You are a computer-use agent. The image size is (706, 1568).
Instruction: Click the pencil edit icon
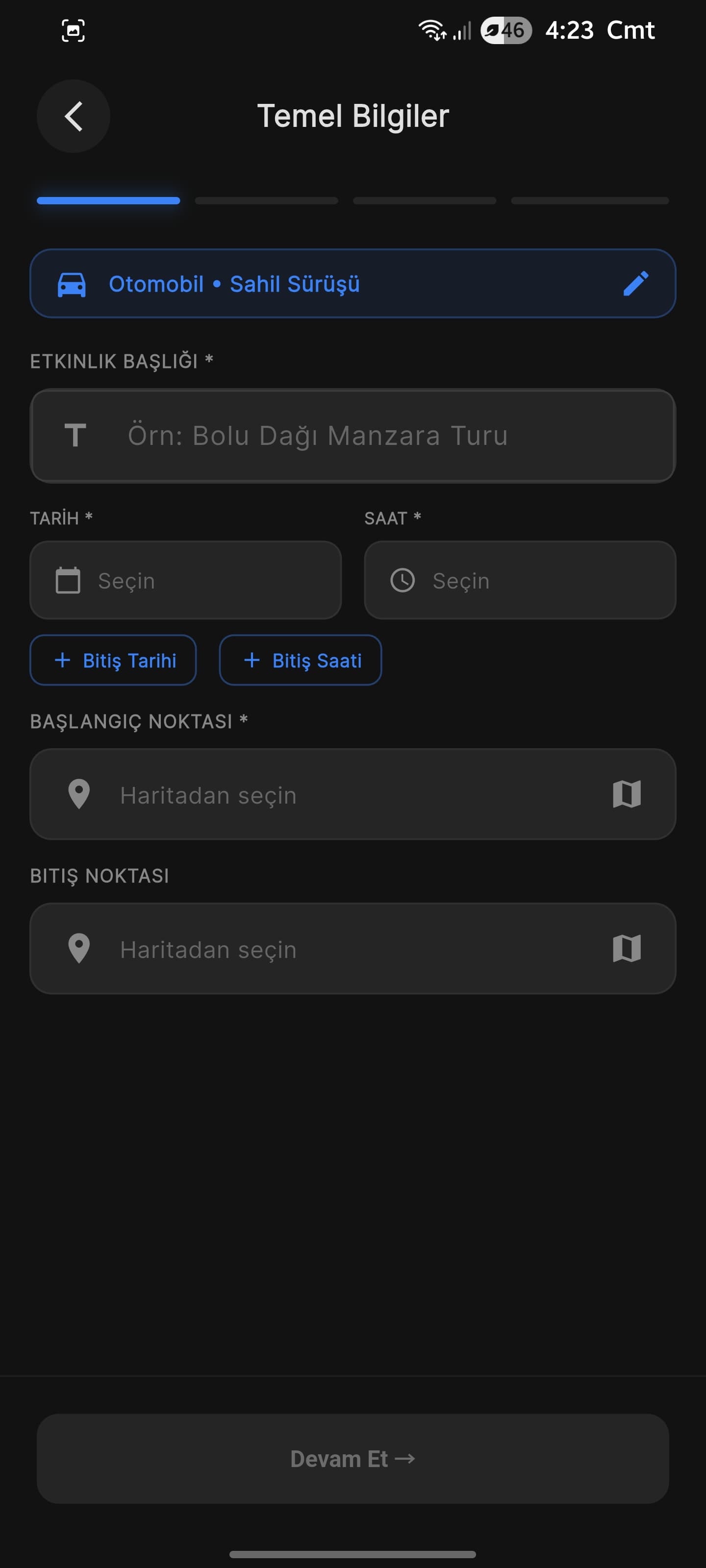click(636, 284)
